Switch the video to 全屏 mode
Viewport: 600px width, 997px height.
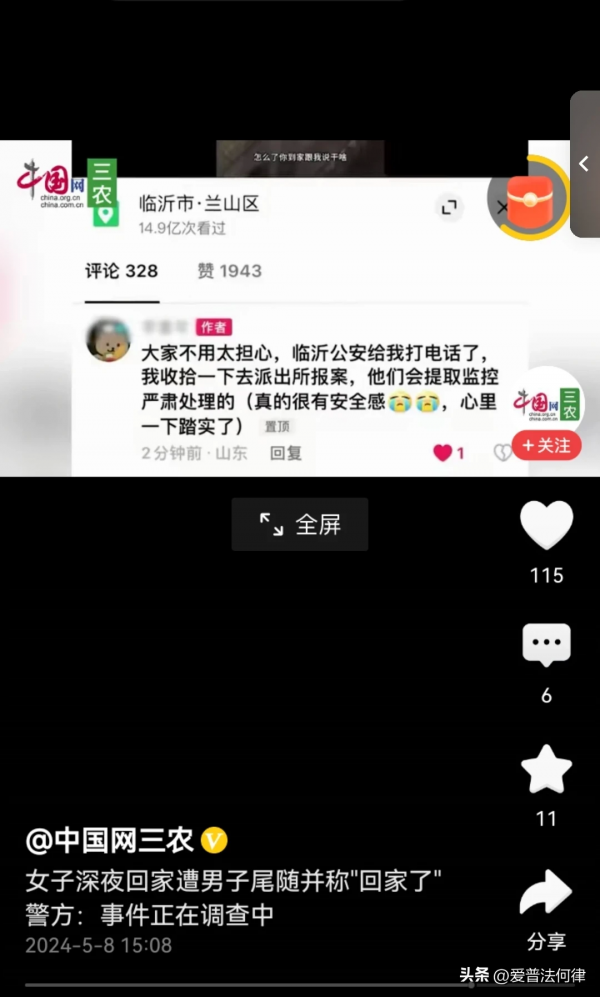(x=300, y=524)
